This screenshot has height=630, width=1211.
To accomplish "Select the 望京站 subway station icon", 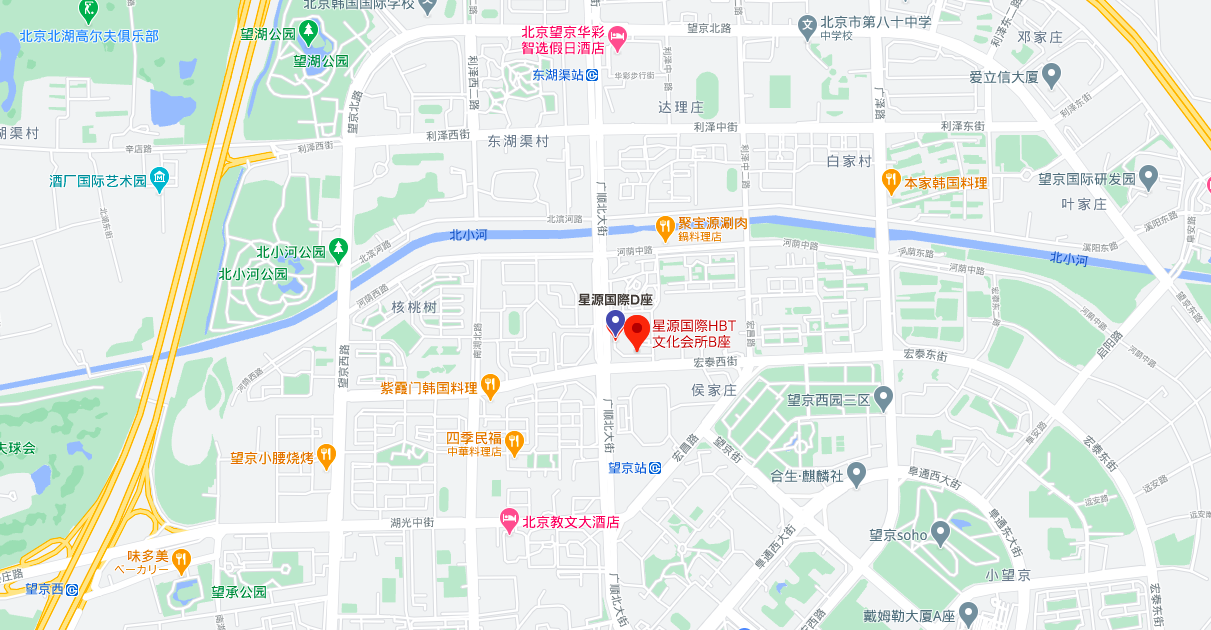I will point(654,467).
